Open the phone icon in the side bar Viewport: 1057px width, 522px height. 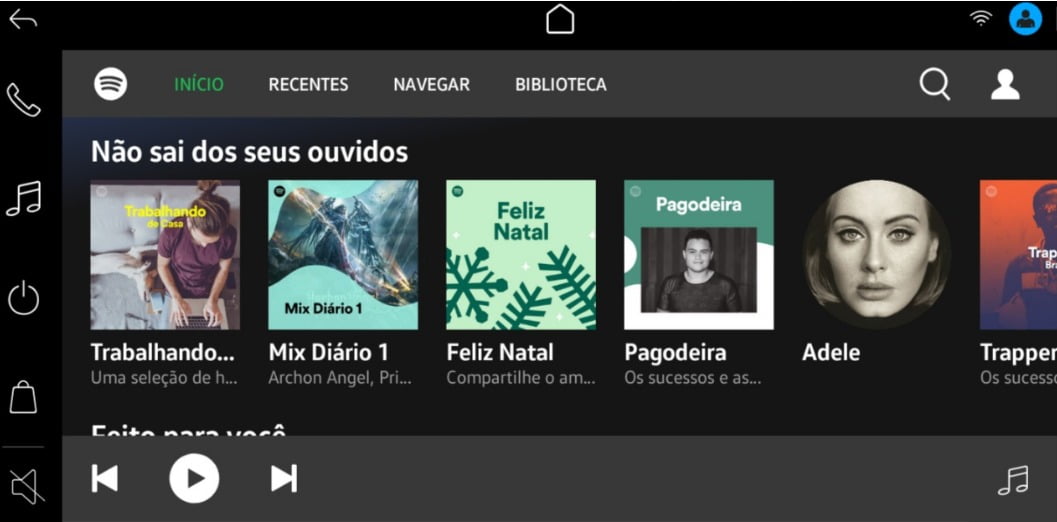coord(24,100)
